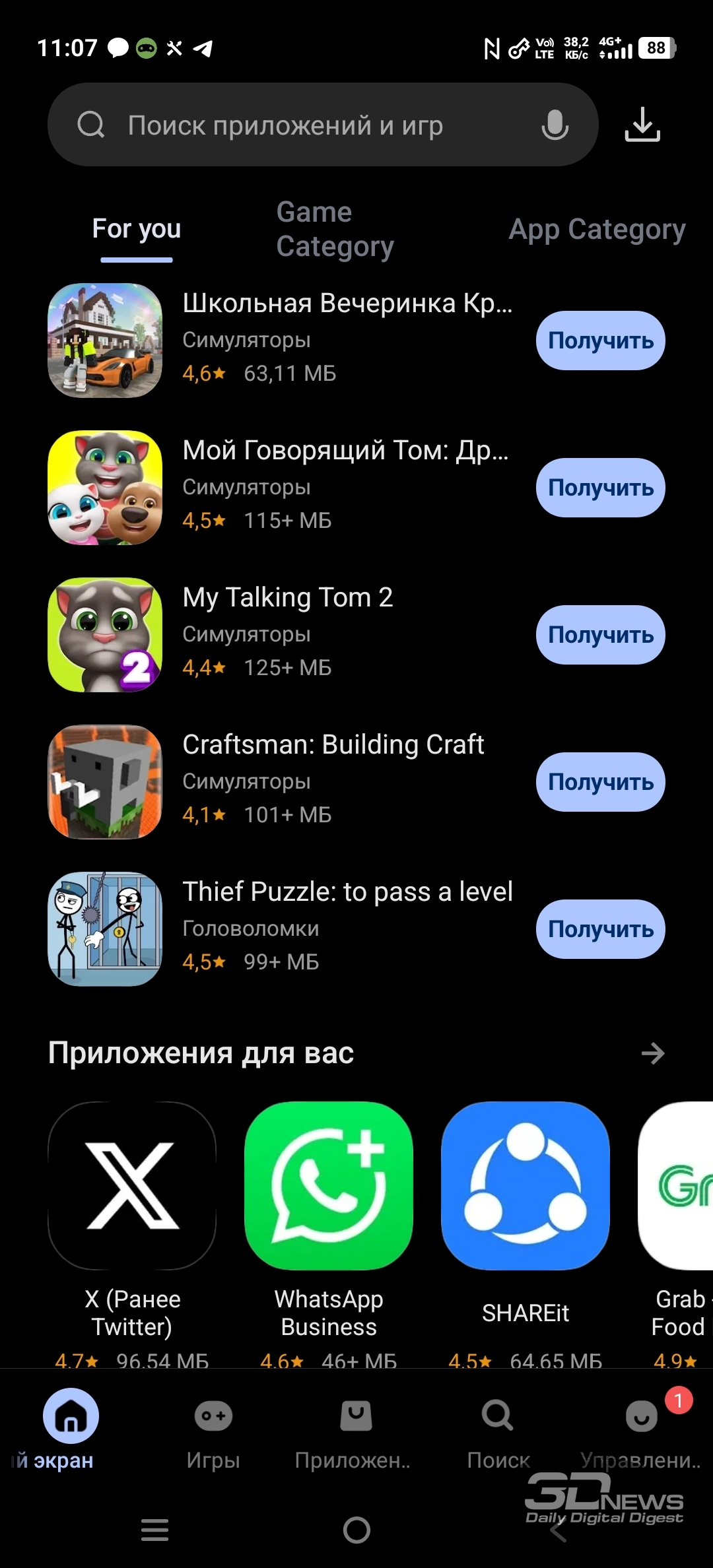Get Craftsman: Building Craft
This screenshot has height=1568, width=713.
600,782
